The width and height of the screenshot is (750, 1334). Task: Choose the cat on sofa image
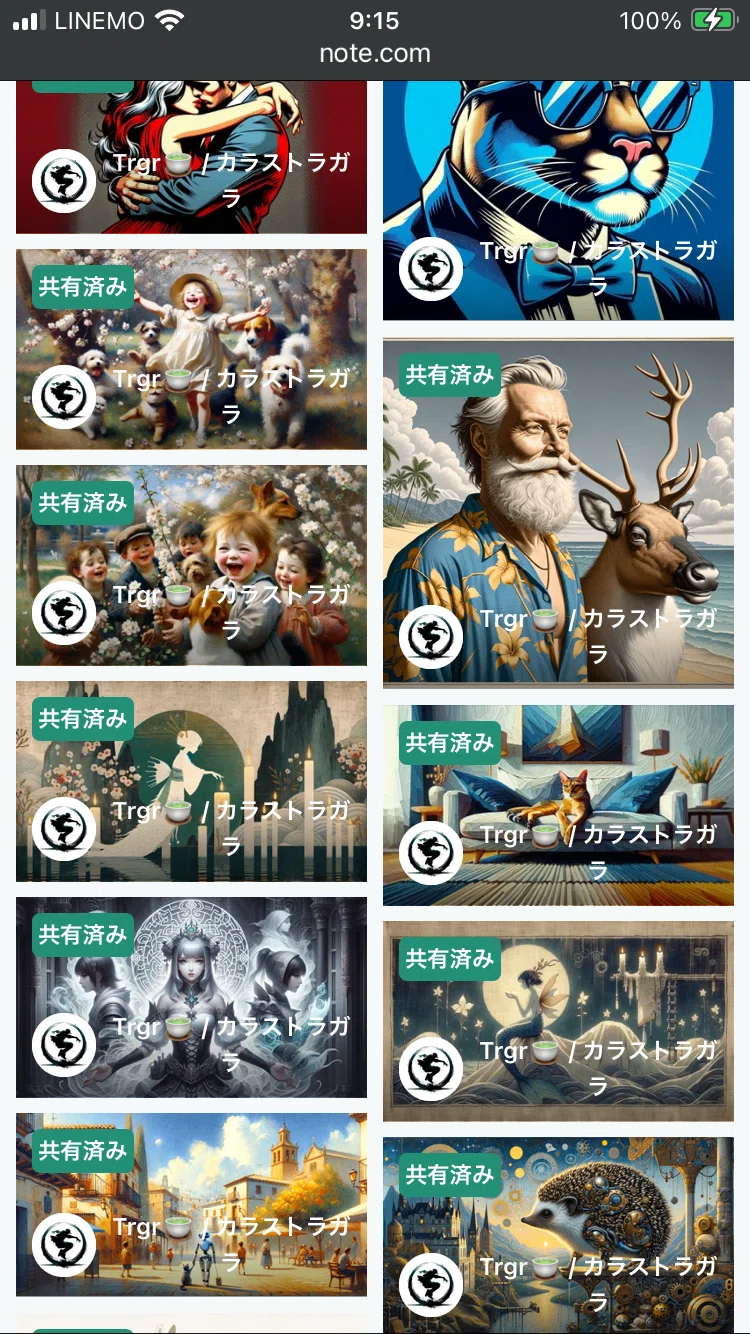[558, 805]
